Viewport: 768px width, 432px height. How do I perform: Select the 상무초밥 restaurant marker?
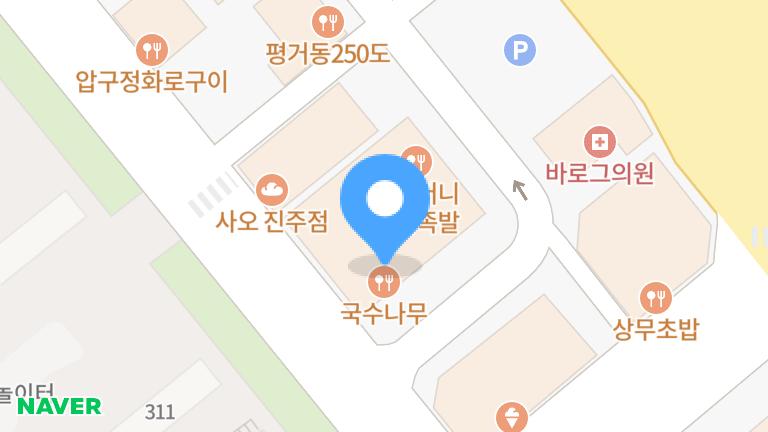tap(656, 297)
